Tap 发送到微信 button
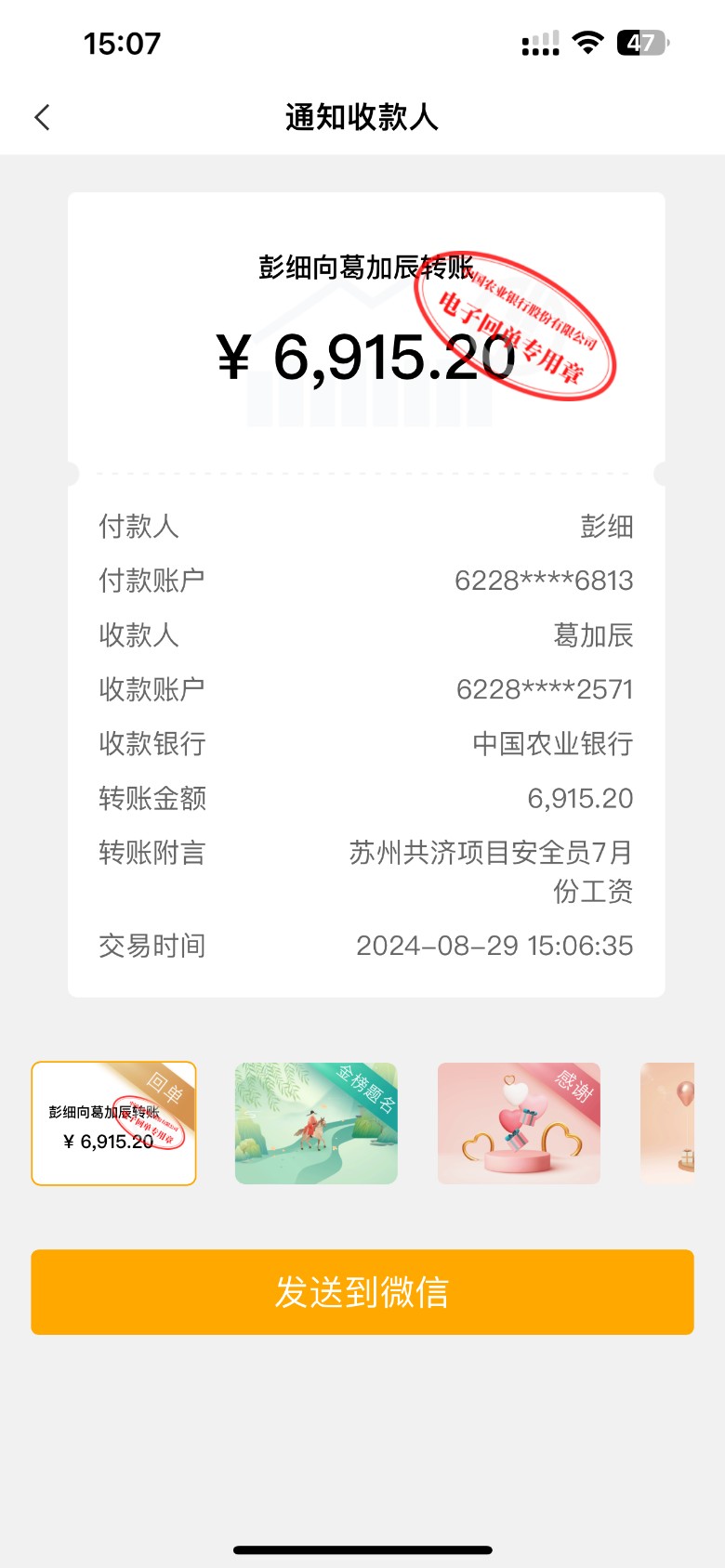Screen dimensions: 725x1568 362,1291
